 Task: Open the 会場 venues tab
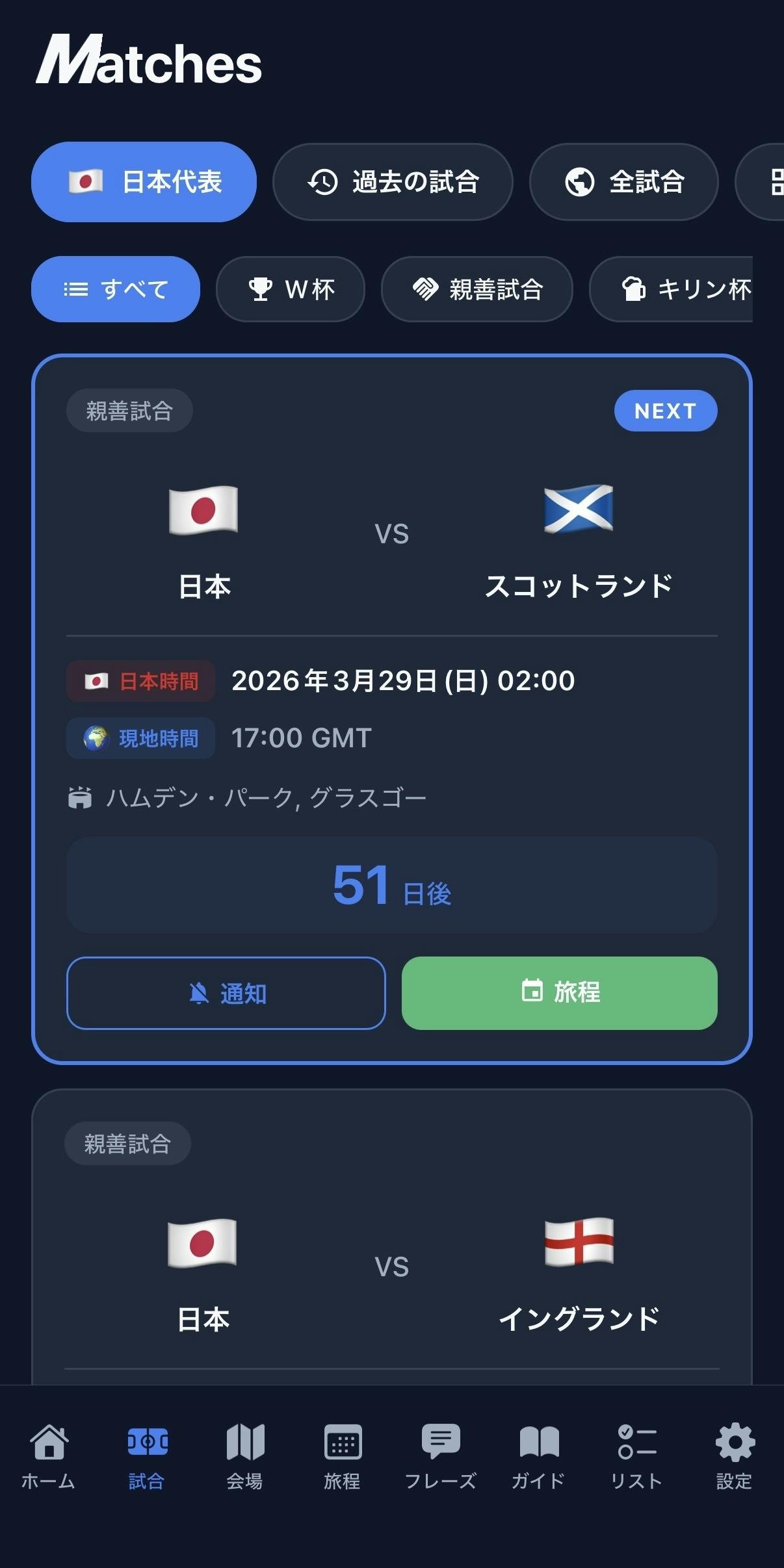click(244, 1456)
